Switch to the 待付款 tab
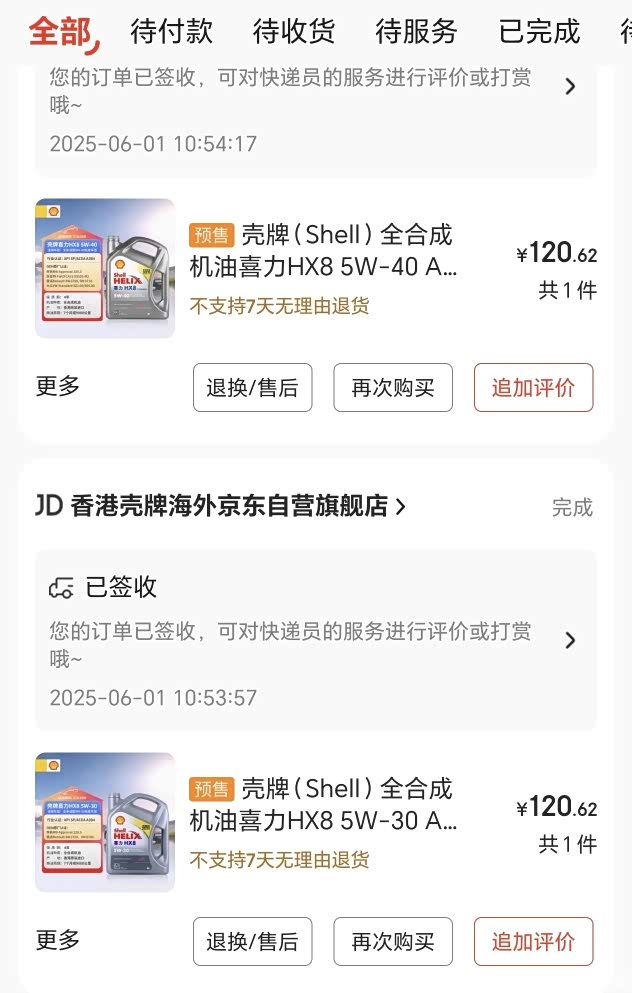Screen dimensions: 632x993 pos(171,32)
